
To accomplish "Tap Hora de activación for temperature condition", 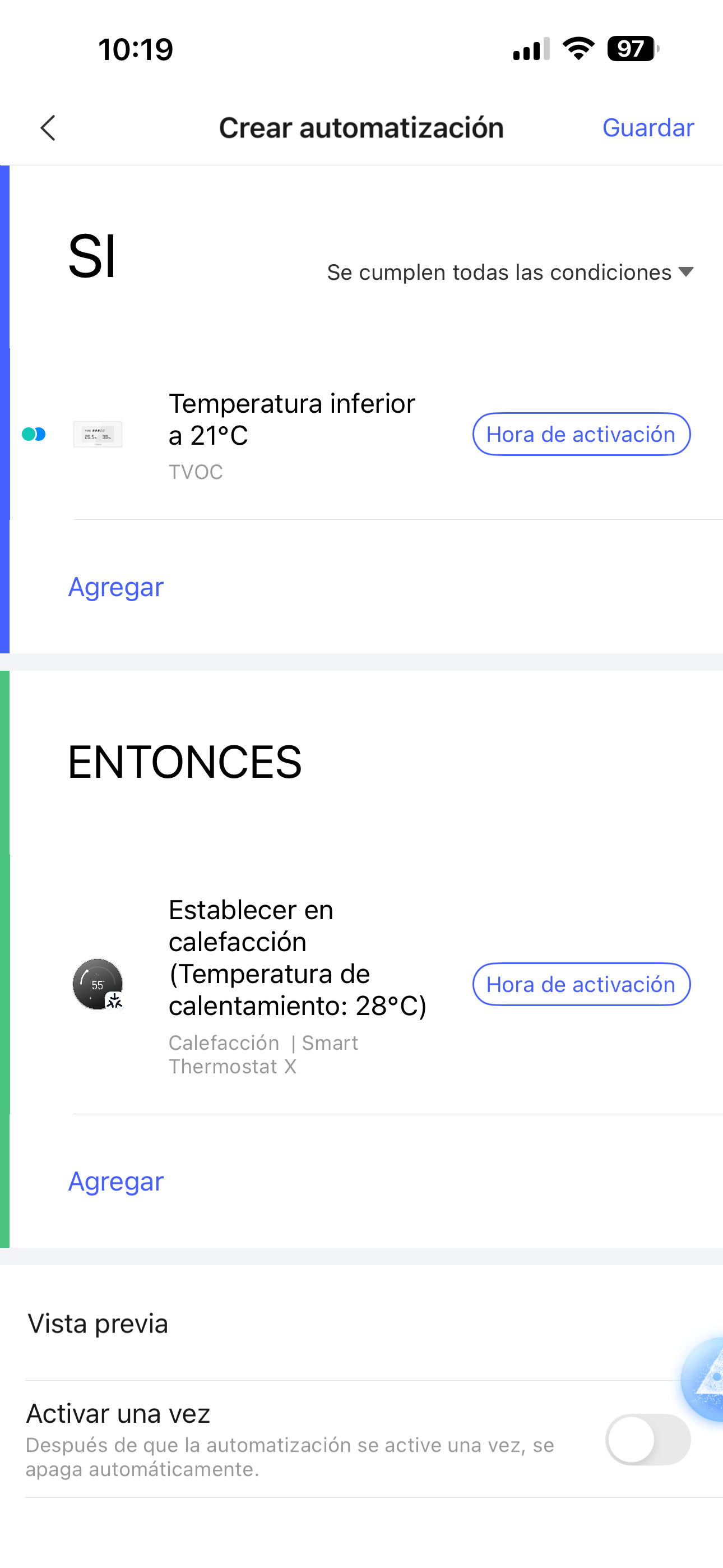I will [581, 434].
